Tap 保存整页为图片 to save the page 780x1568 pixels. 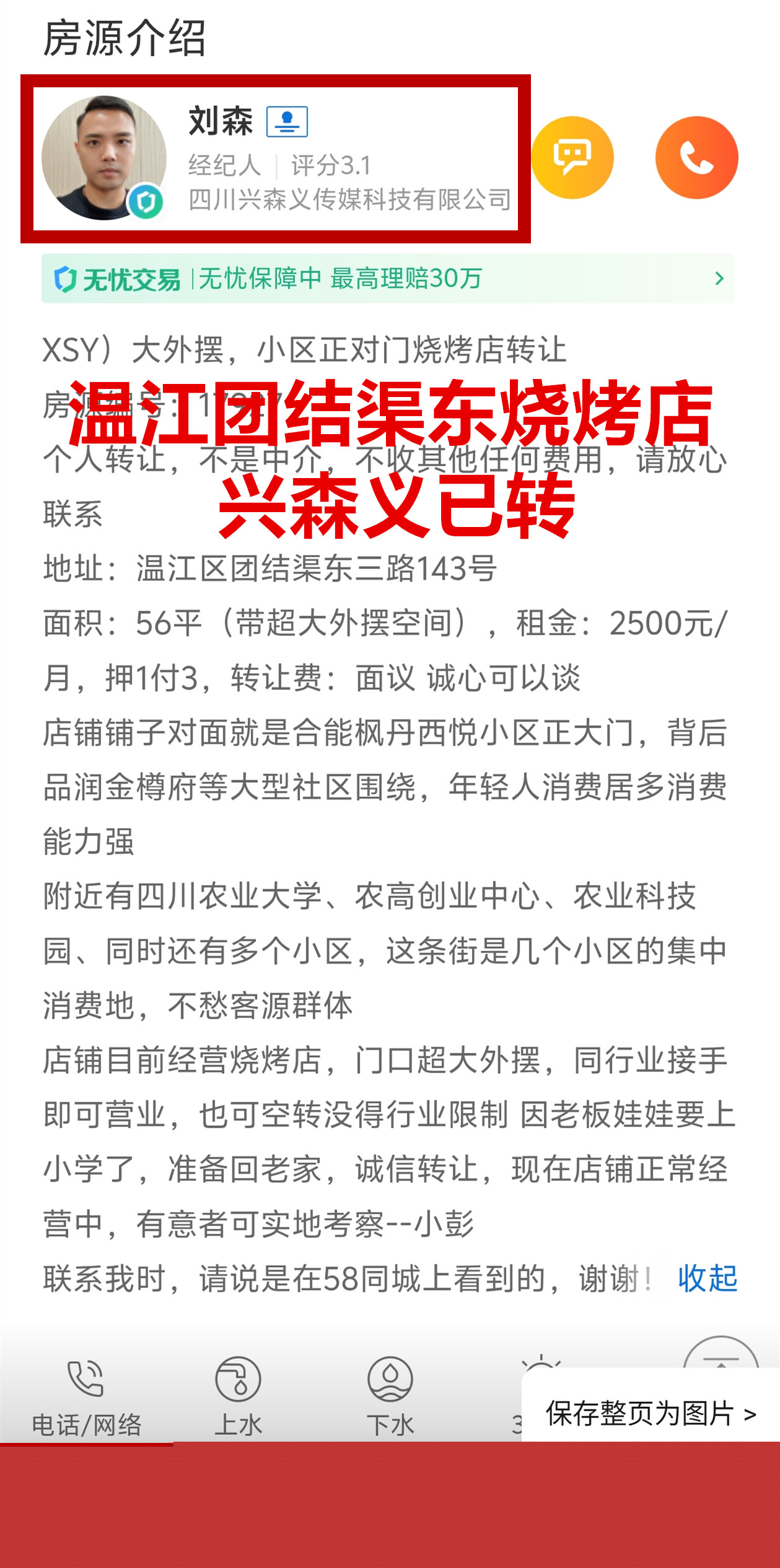650,1413
